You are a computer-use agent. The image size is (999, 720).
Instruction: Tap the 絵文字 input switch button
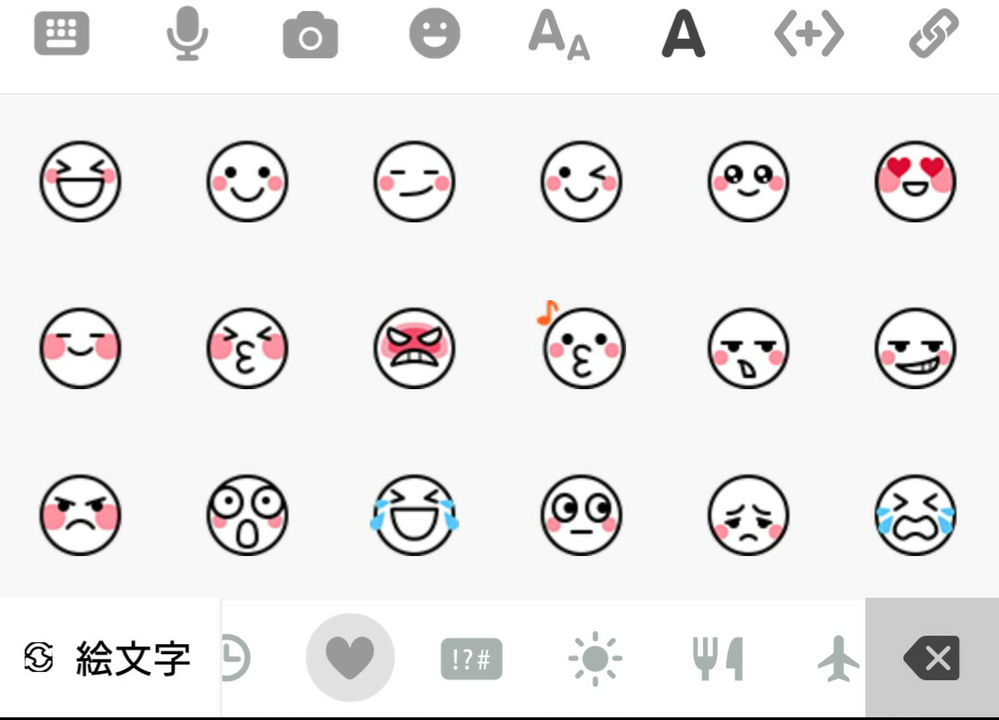click(x=108, y=658)
